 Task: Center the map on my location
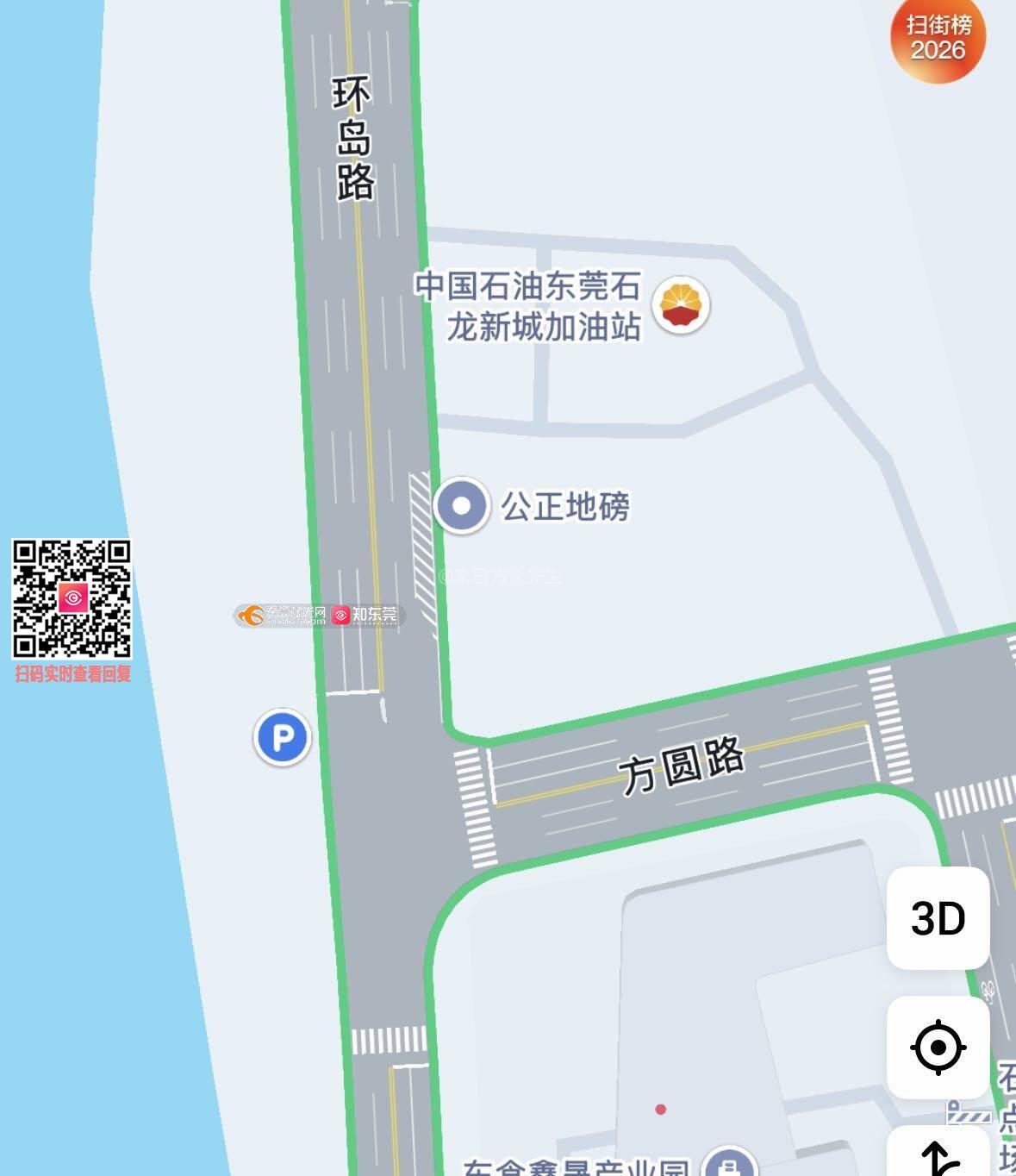[938, 1048]
